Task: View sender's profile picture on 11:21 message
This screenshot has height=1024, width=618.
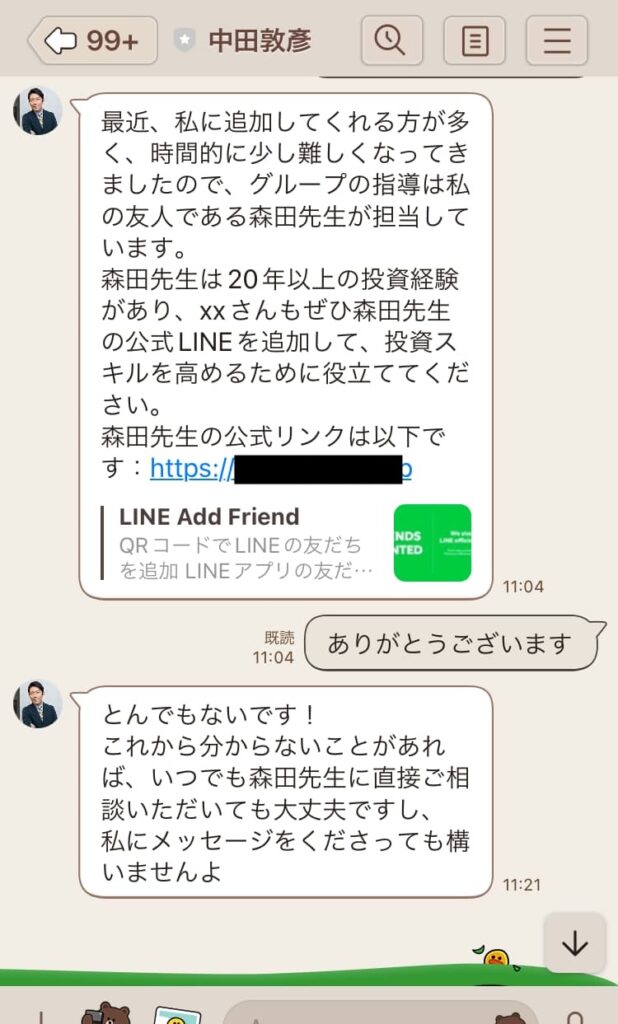Action: coord(38,704)
